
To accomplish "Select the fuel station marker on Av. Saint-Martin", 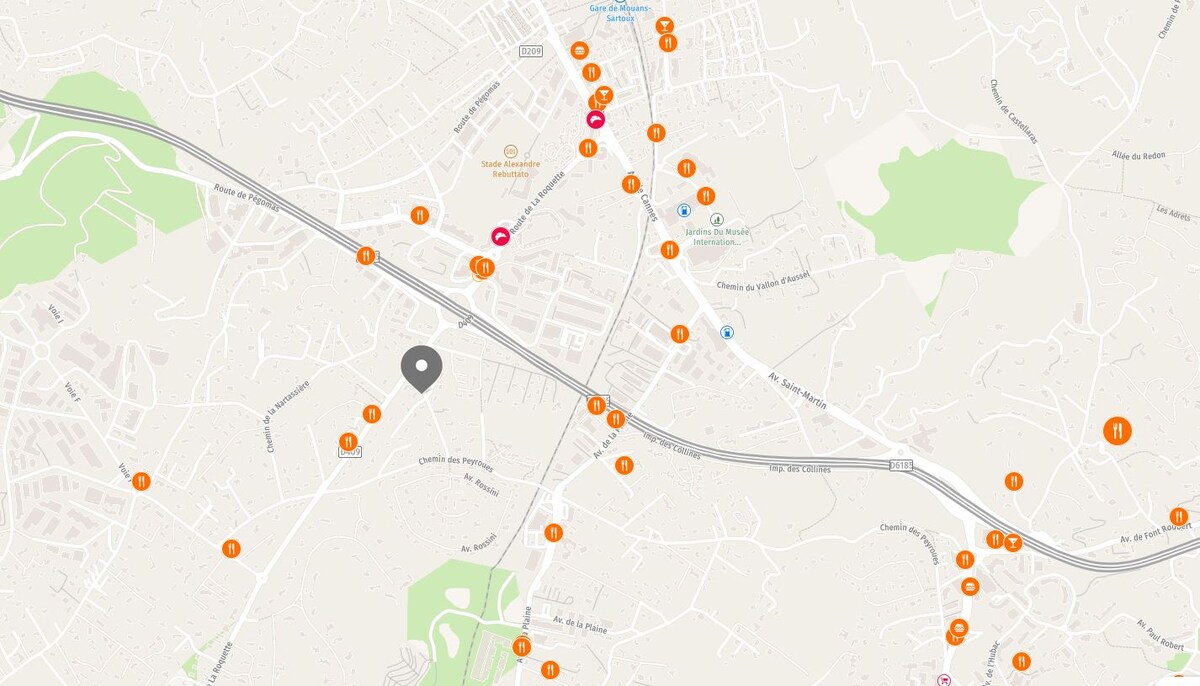I will (x=727, y=332).
